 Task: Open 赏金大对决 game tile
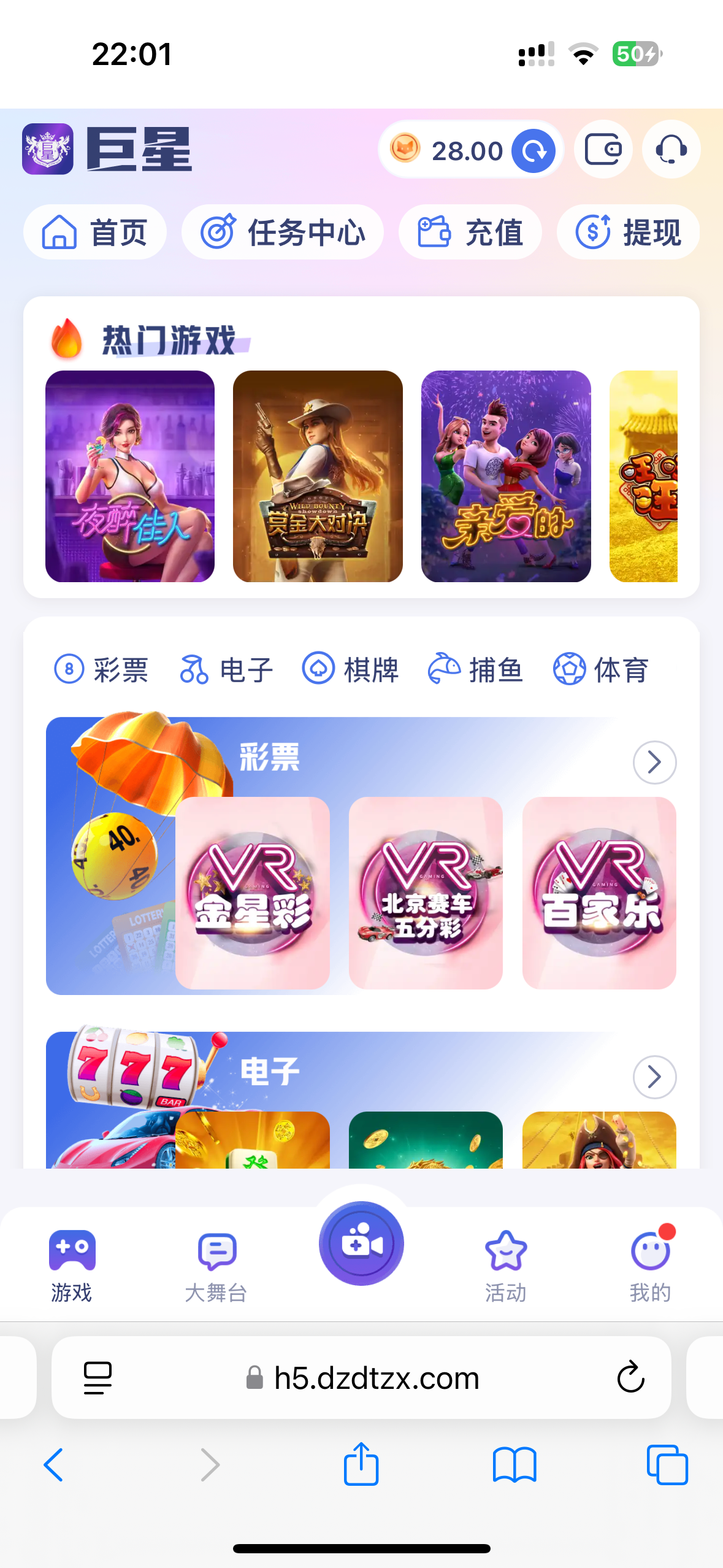tap(318, 476)
